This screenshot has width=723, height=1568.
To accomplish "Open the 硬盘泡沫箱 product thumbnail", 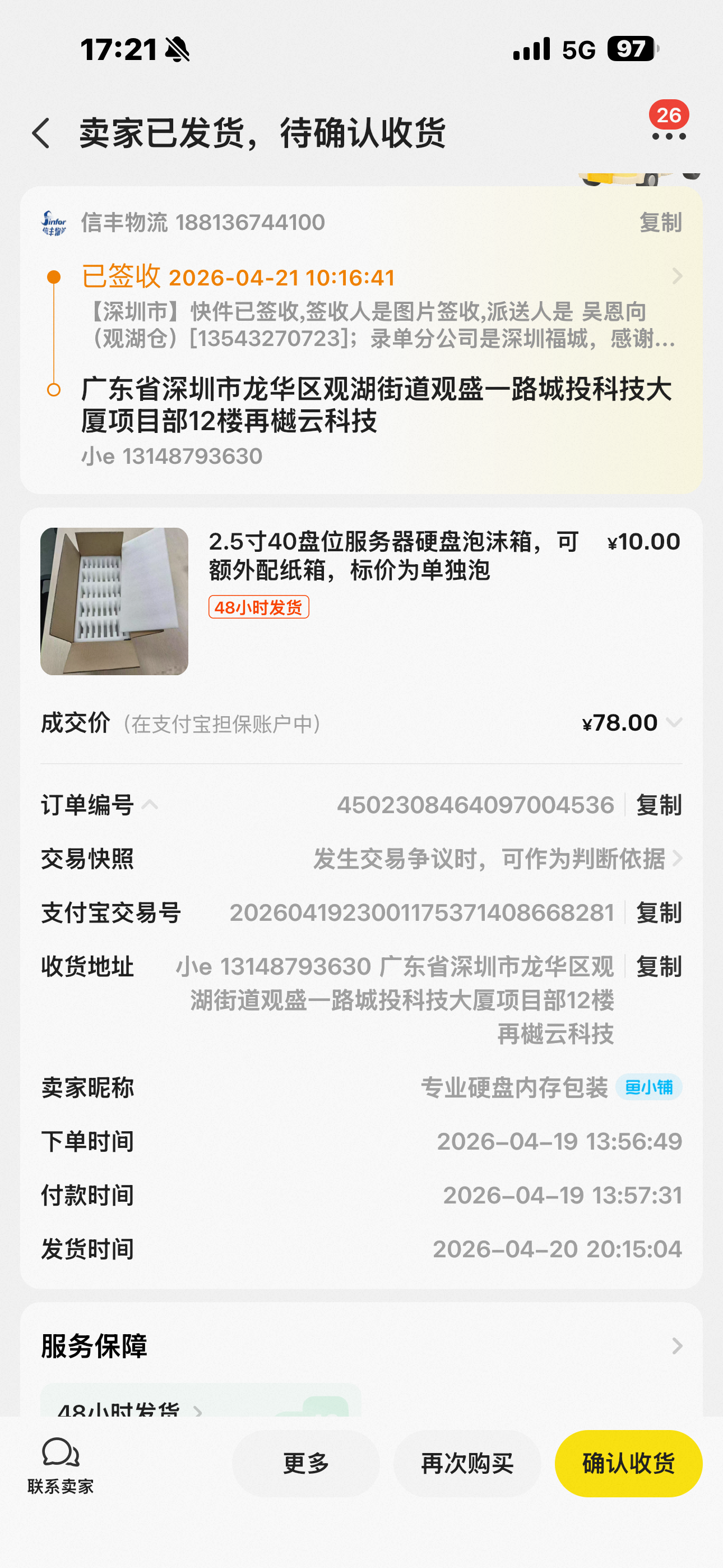I will (114, 601).
